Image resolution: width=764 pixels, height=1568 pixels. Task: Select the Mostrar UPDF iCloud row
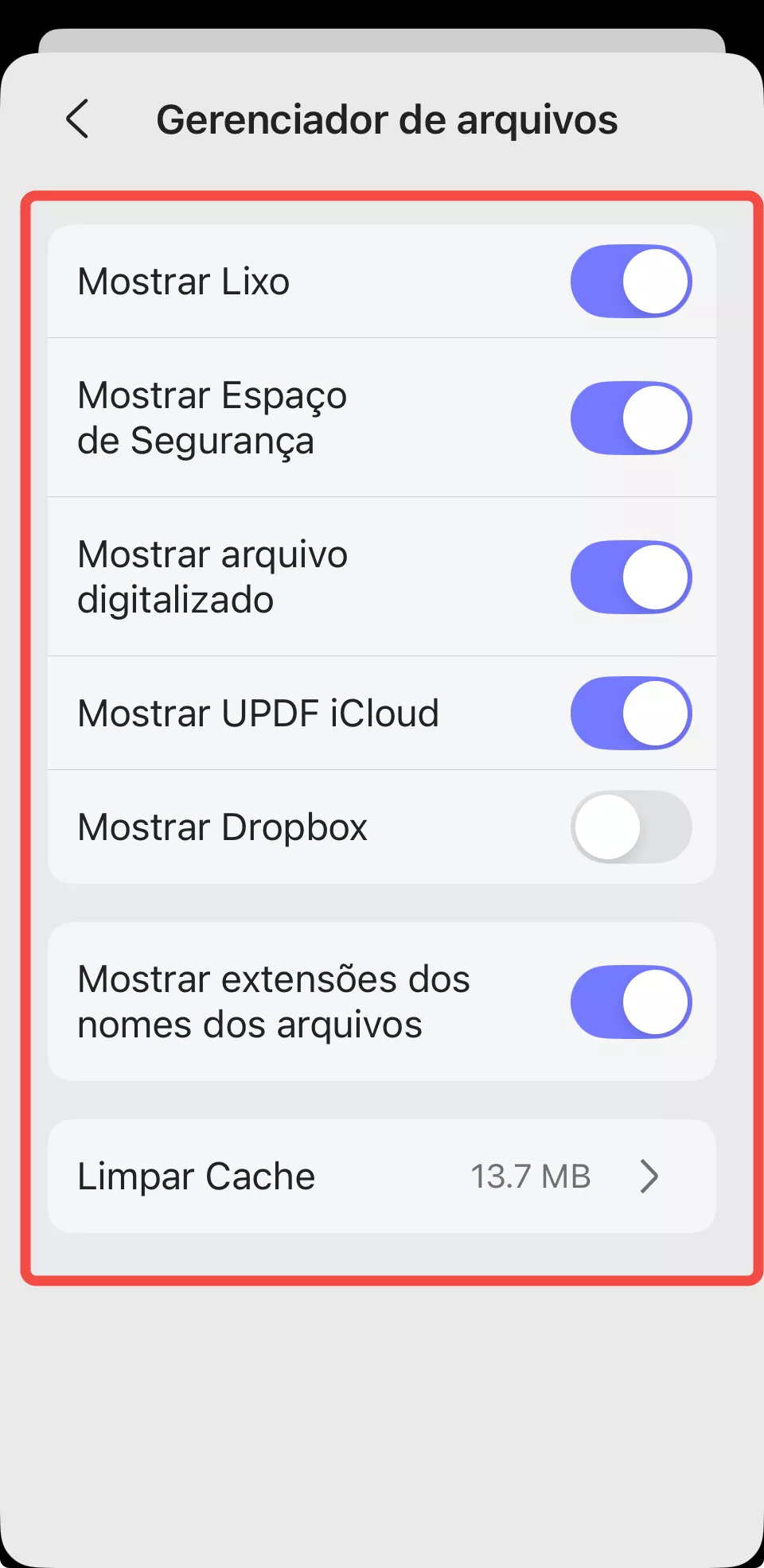tap(259, 714)
